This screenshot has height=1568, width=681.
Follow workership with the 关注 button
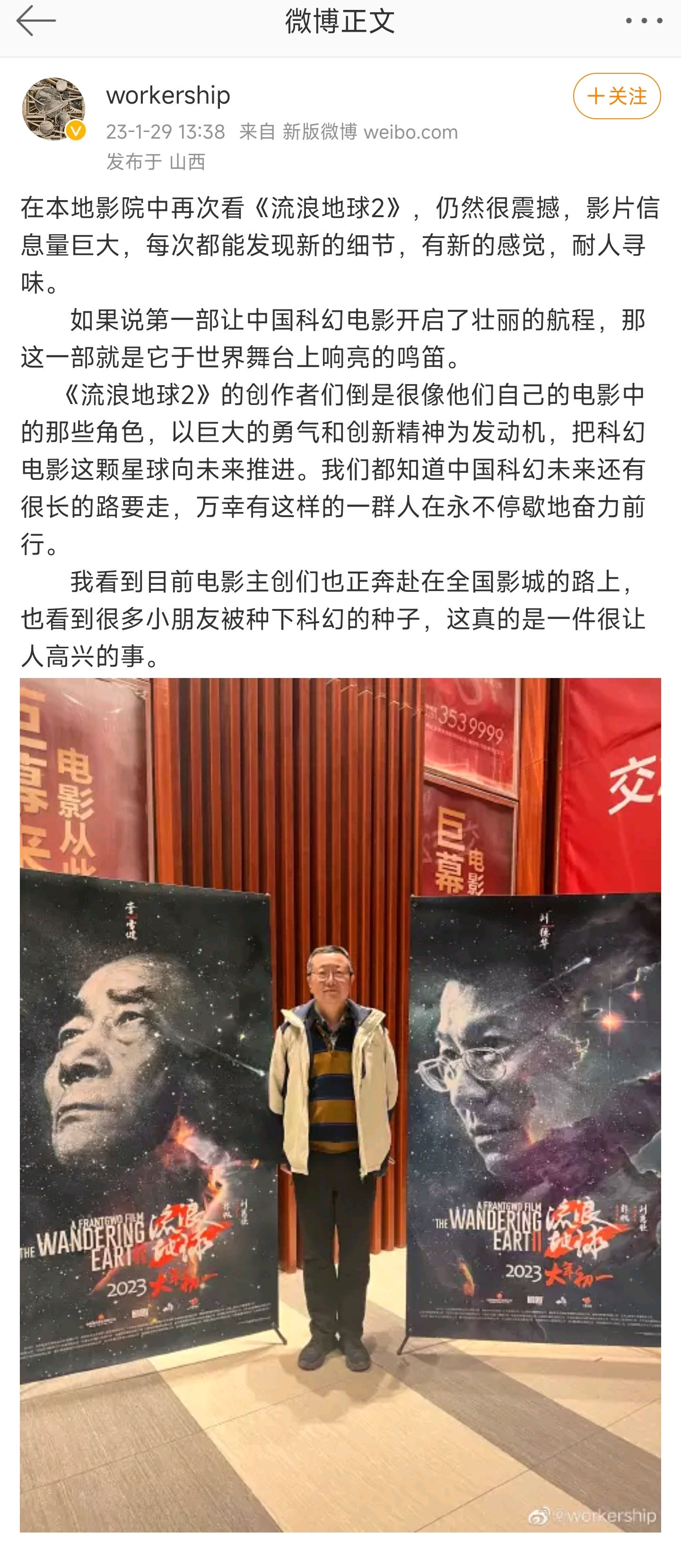[x=616, y=96]
